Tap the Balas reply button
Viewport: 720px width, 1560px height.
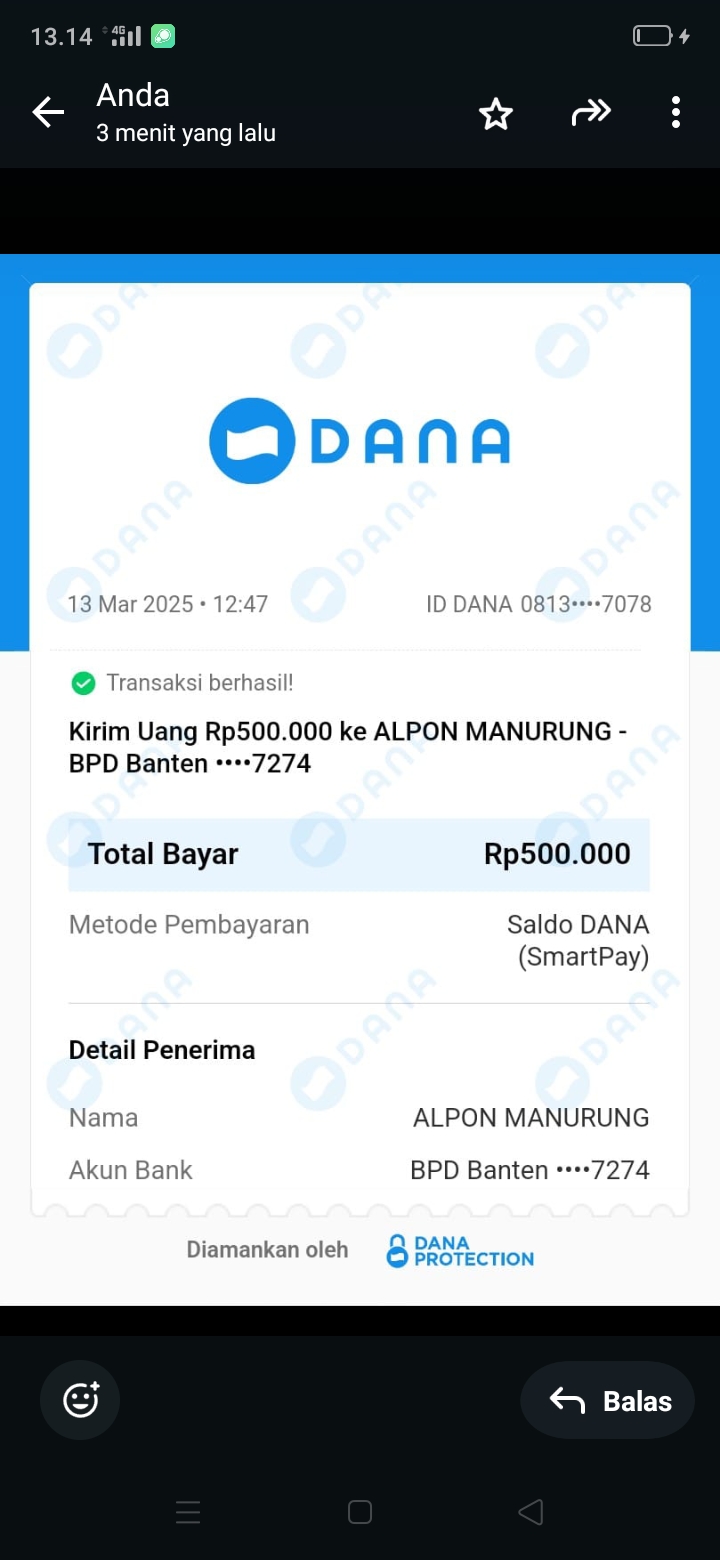coord(608,1400)
